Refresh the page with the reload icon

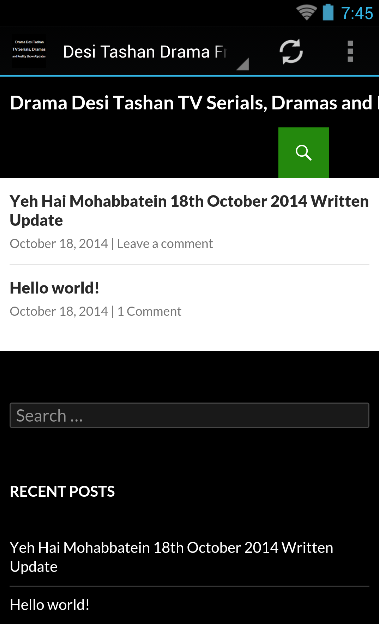tap(291, 52)
